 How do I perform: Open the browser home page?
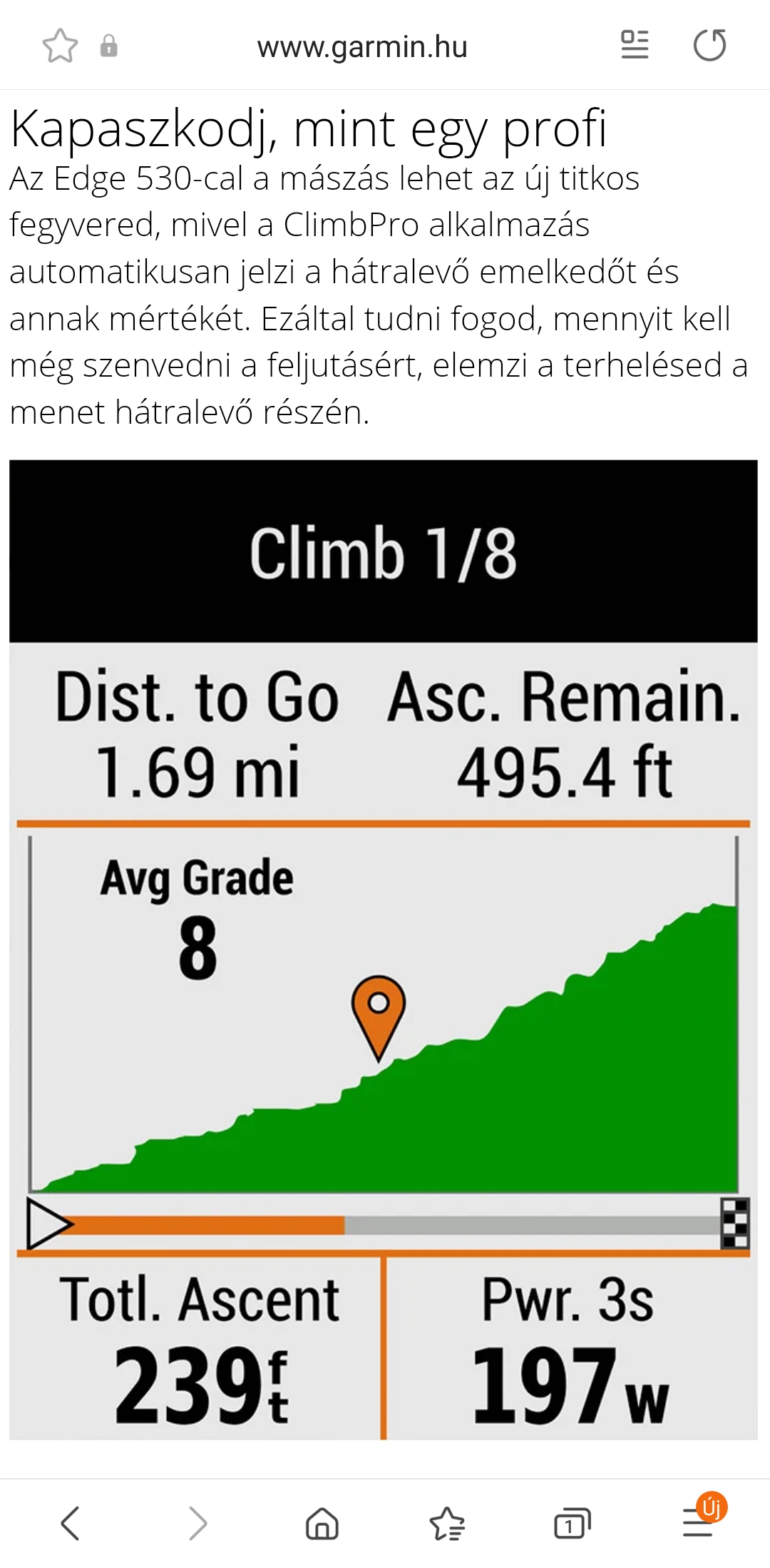click(322, 1523)
